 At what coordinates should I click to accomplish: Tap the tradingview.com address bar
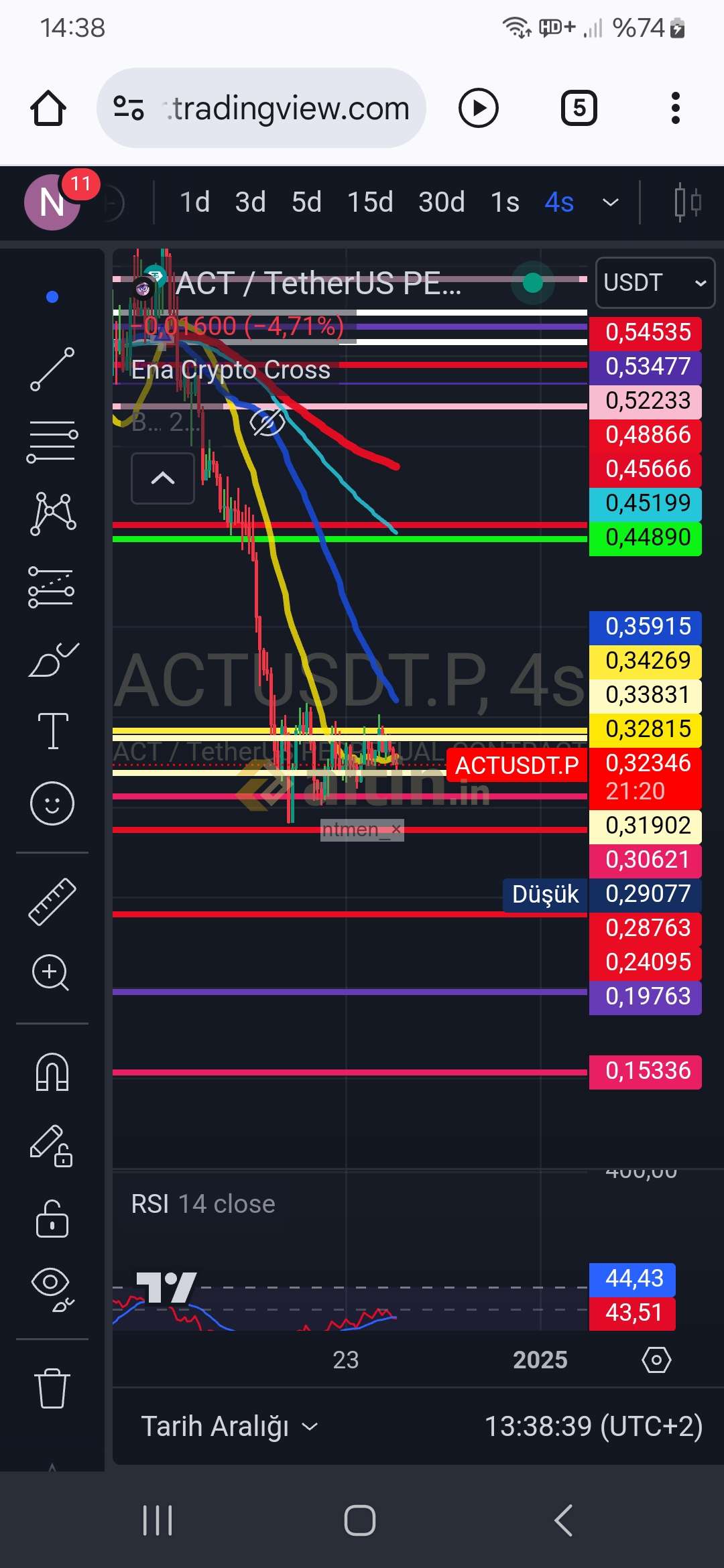tap(261, 108)
